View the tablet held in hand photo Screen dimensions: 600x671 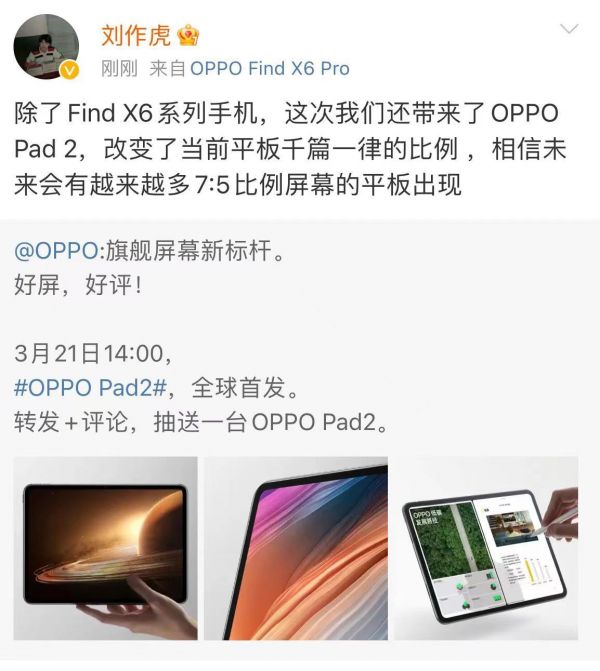click(x=105, y=548)
